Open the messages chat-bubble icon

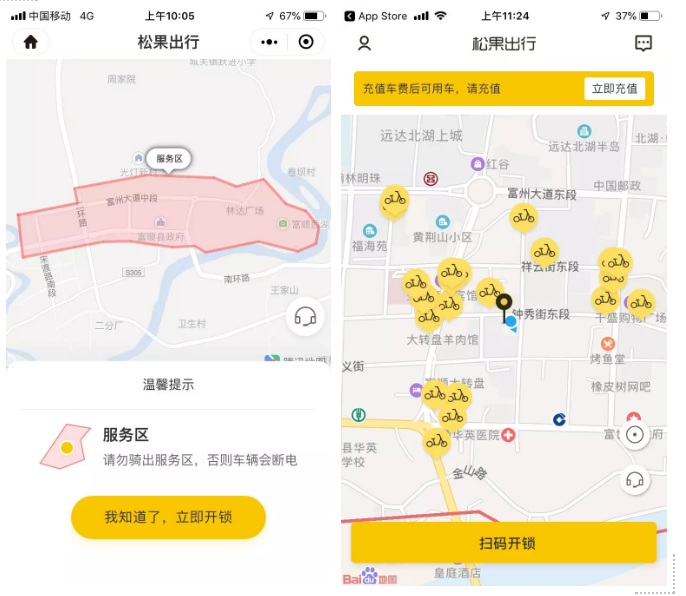point(644,43)
